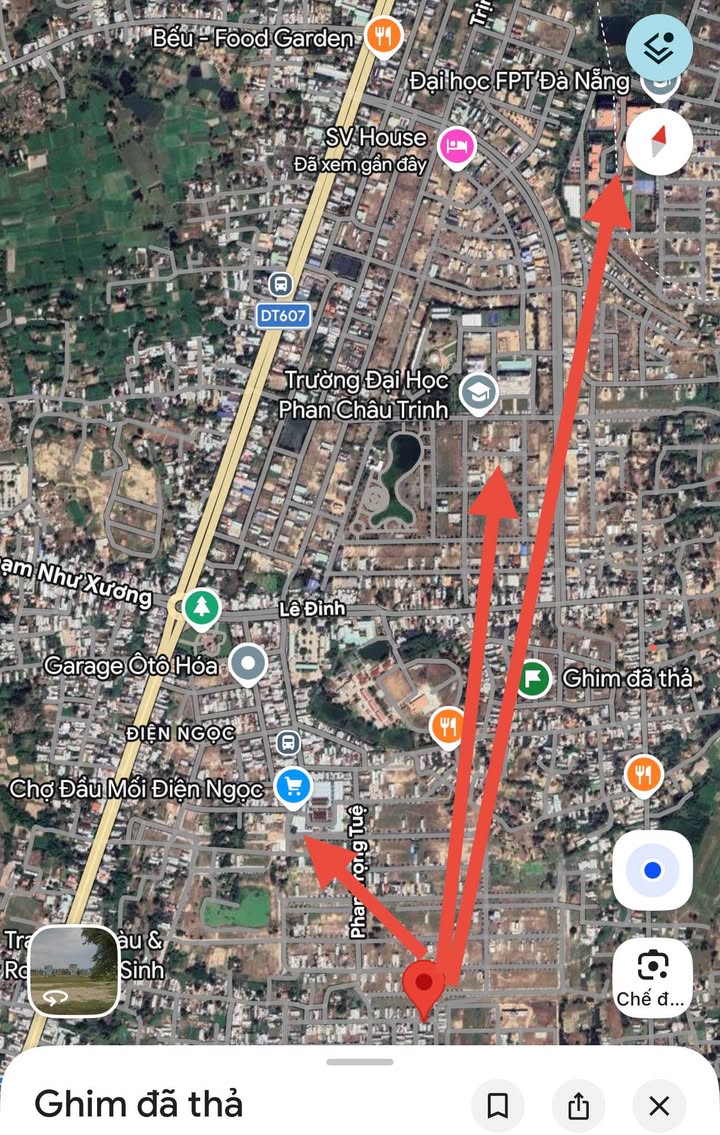Screen dimensions: 720x1135
Task: Center map on my current location
Action: 652,870
